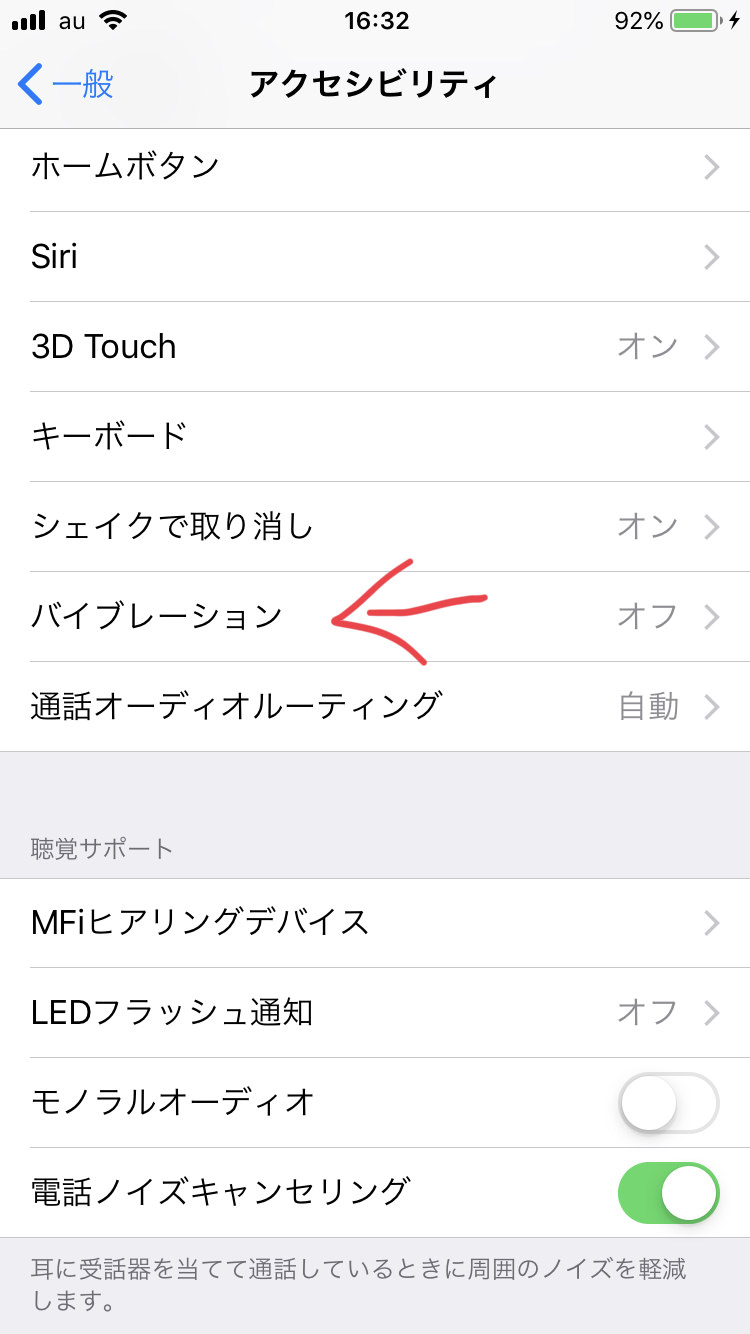Open 3D Touch settings
The image size is (750, 1334).
(375, 347)
